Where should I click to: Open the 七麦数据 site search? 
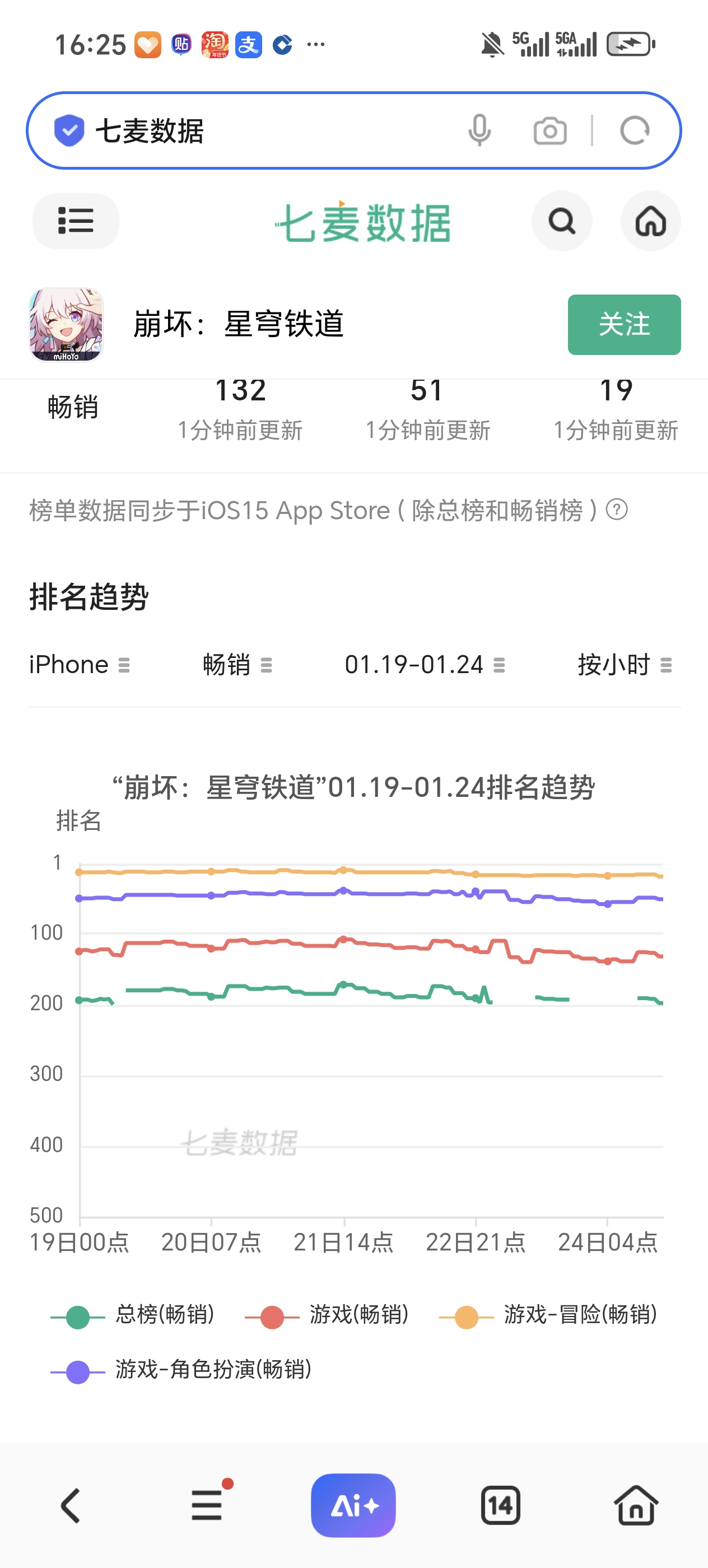561,221
